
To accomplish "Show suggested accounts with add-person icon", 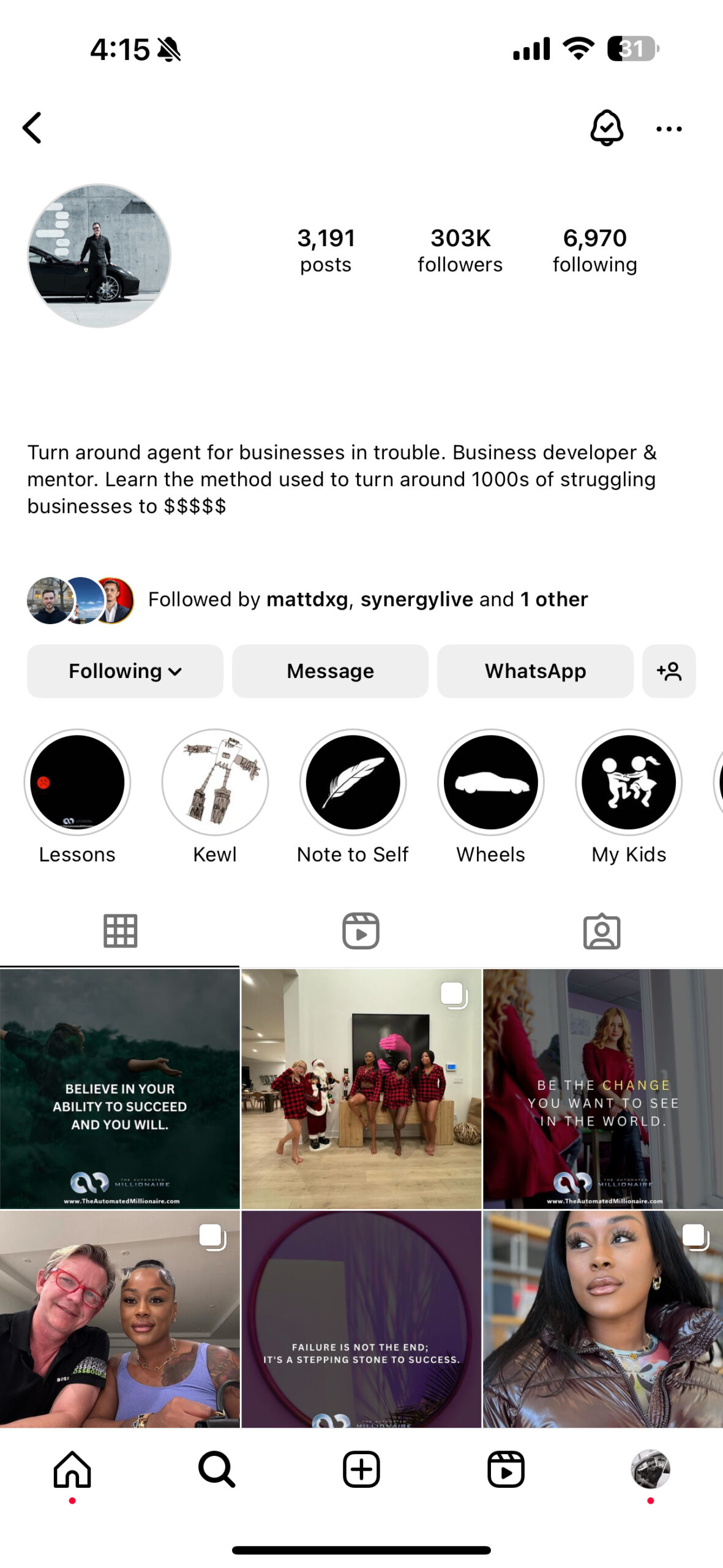I will click(669, 671).
